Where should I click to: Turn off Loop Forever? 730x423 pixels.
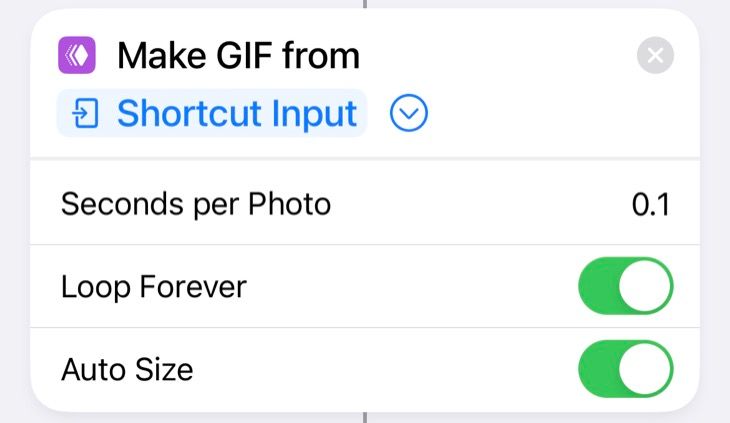tap(625, 287)
